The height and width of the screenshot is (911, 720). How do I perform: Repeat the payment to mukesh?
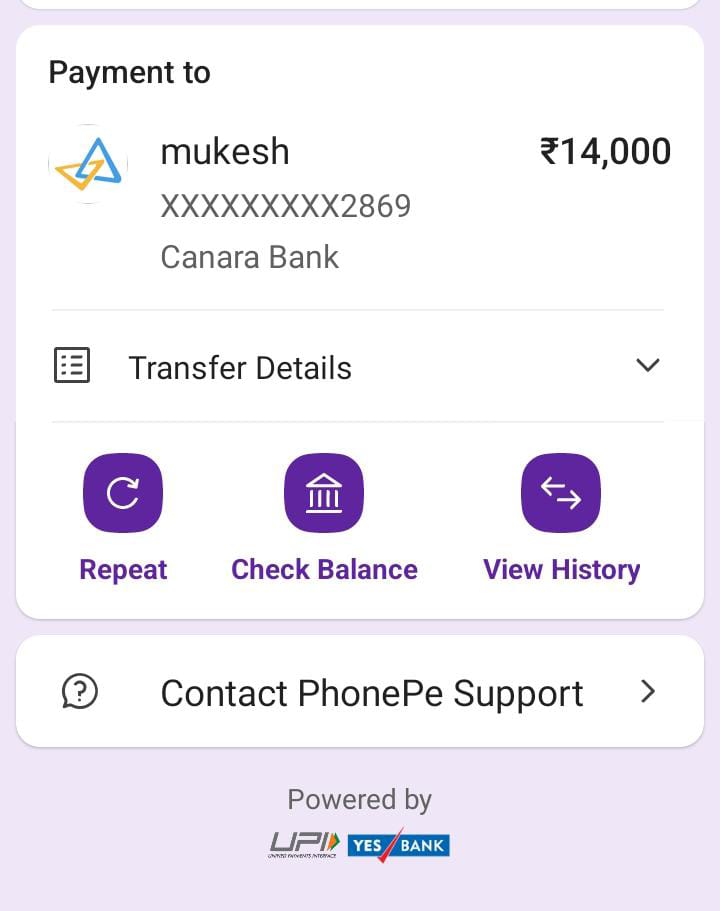(x=123, y=493)
